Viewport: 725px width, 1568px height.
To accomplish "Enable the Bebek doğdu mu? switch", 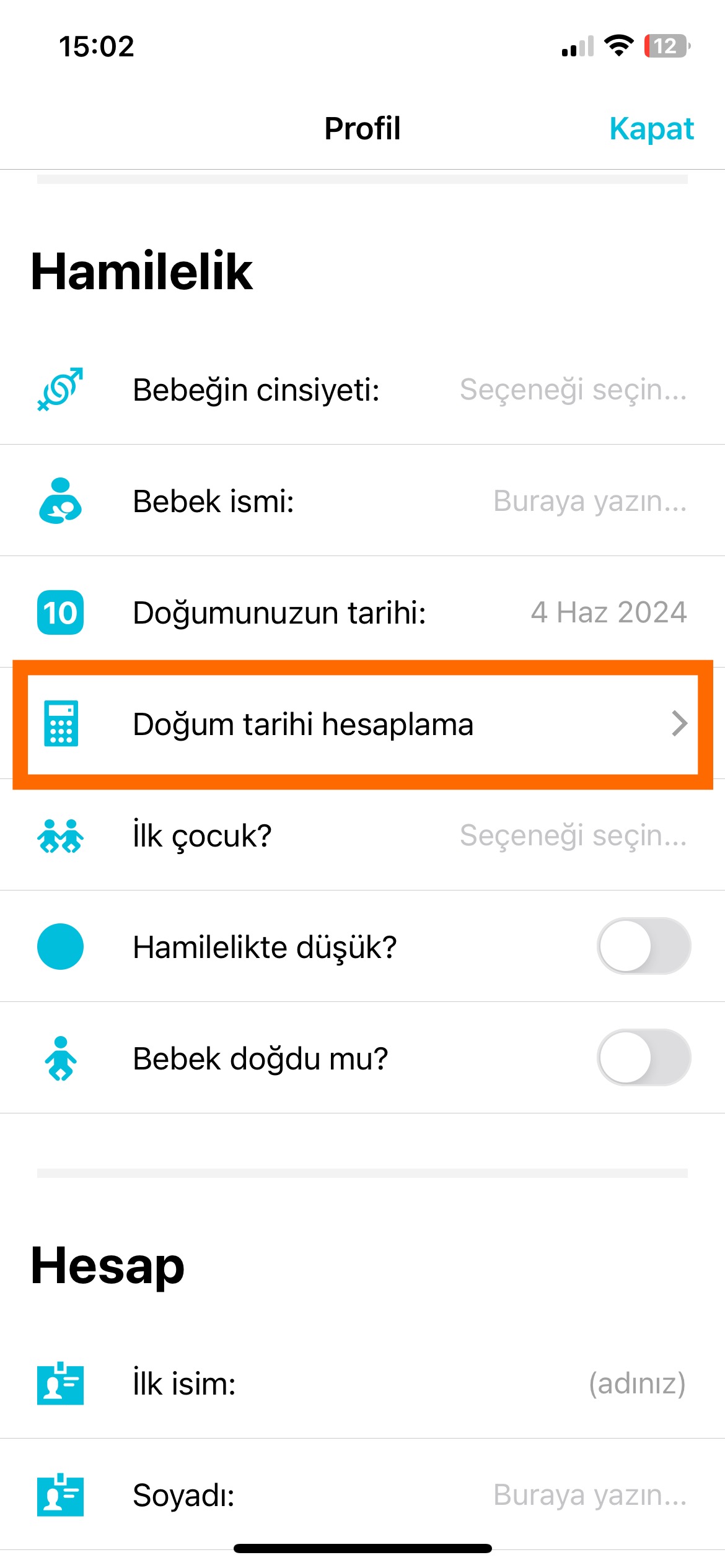I will tap(643, 1058).
